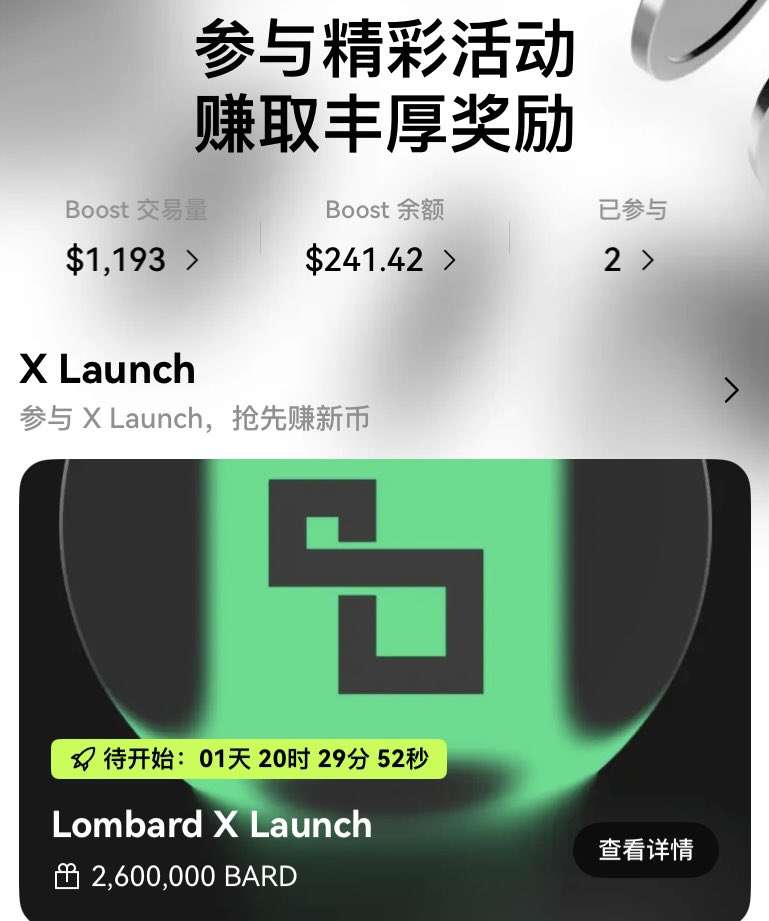Viewport: 769px width, 921px height.
Task: Open 已参与 activities count
Action: (x=630, y=260)
